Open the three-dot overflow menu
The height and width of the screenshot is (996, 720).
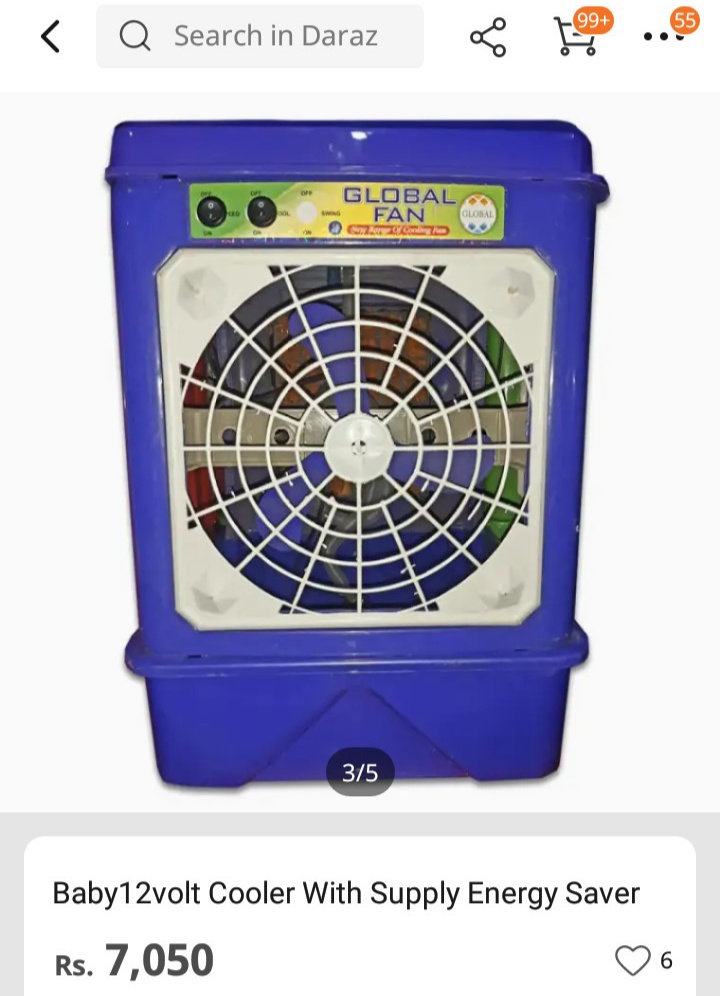(x=662, y=37)
